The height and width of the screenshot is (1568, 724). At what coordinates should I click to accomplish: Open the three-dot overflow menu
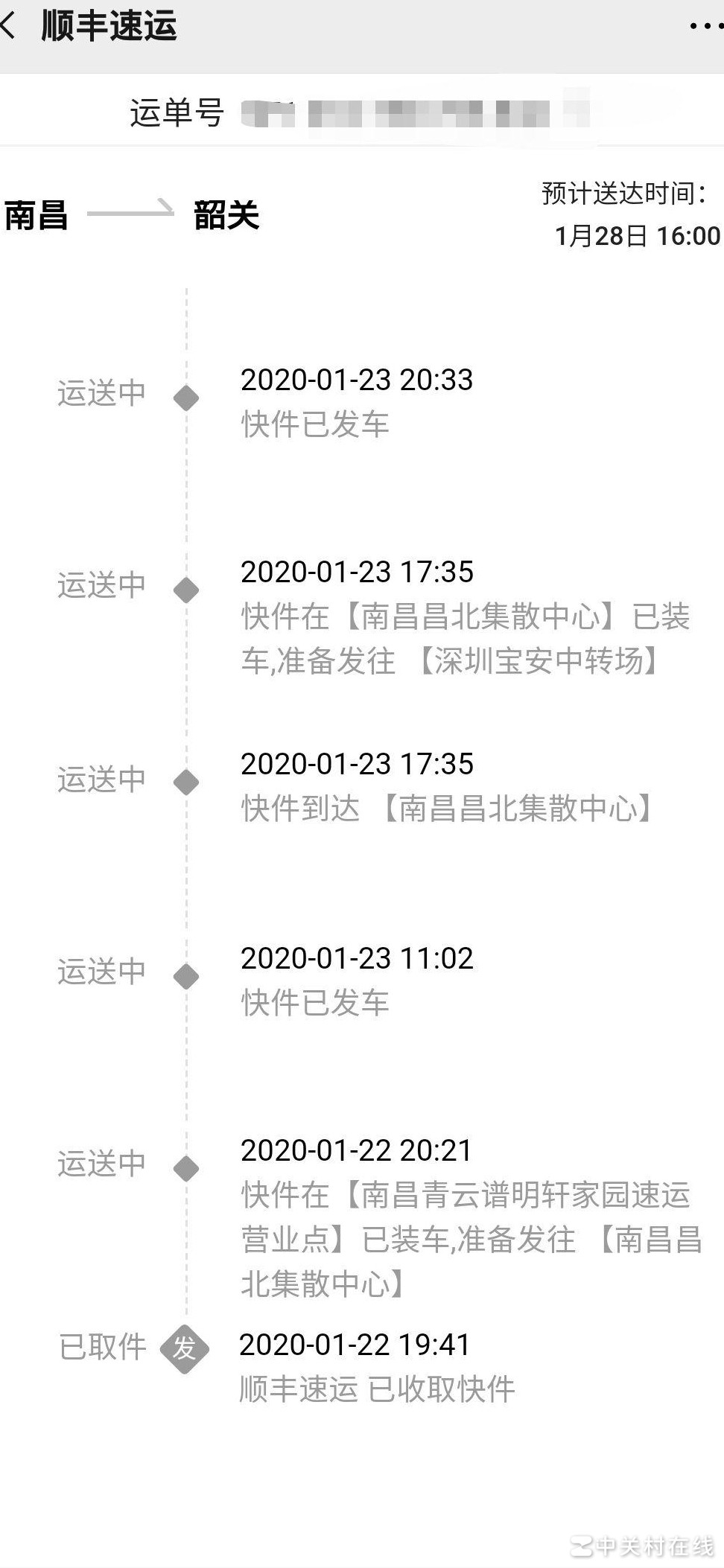pos(705,26)
